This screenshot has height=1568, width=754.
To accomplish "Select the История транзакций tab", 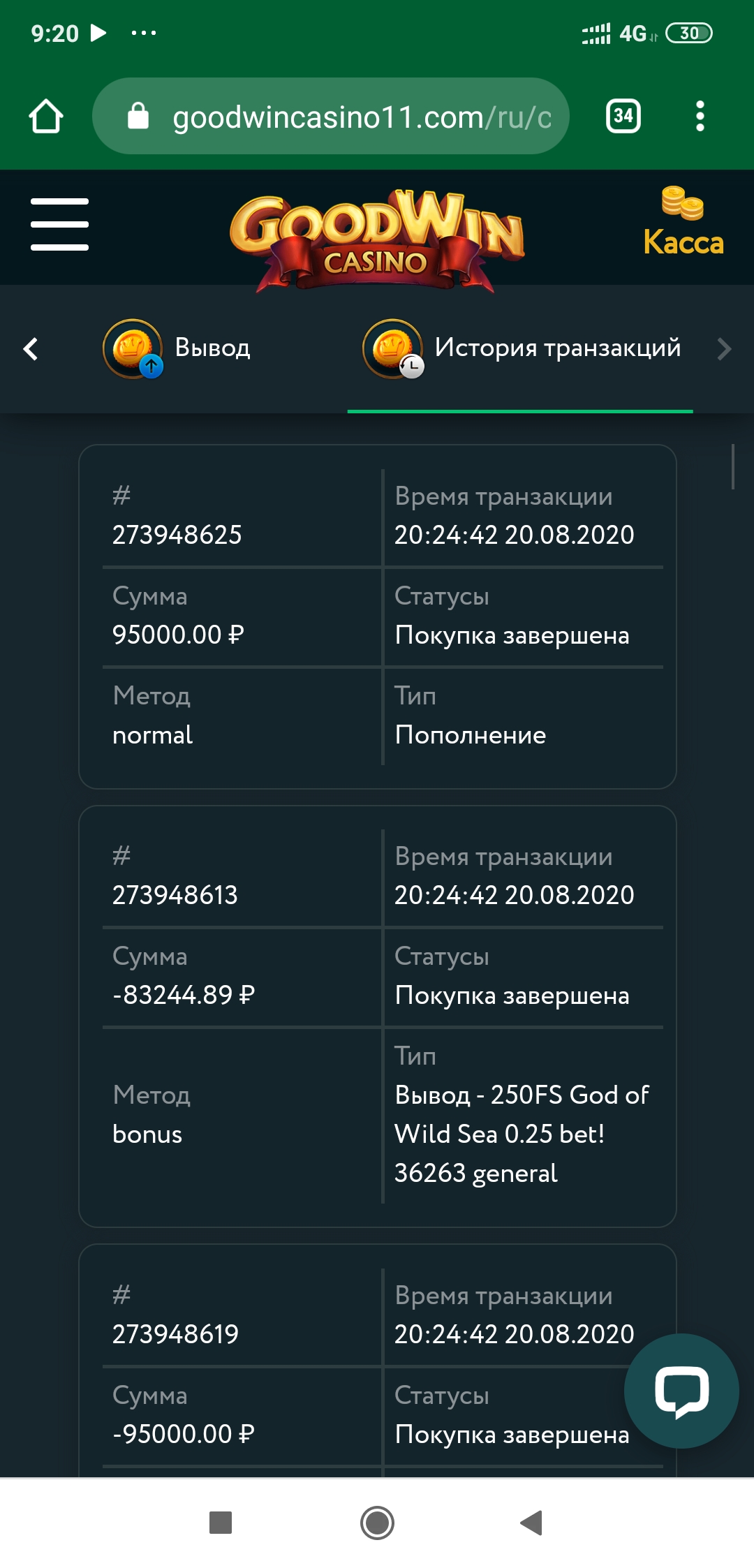I will point(521,348).
